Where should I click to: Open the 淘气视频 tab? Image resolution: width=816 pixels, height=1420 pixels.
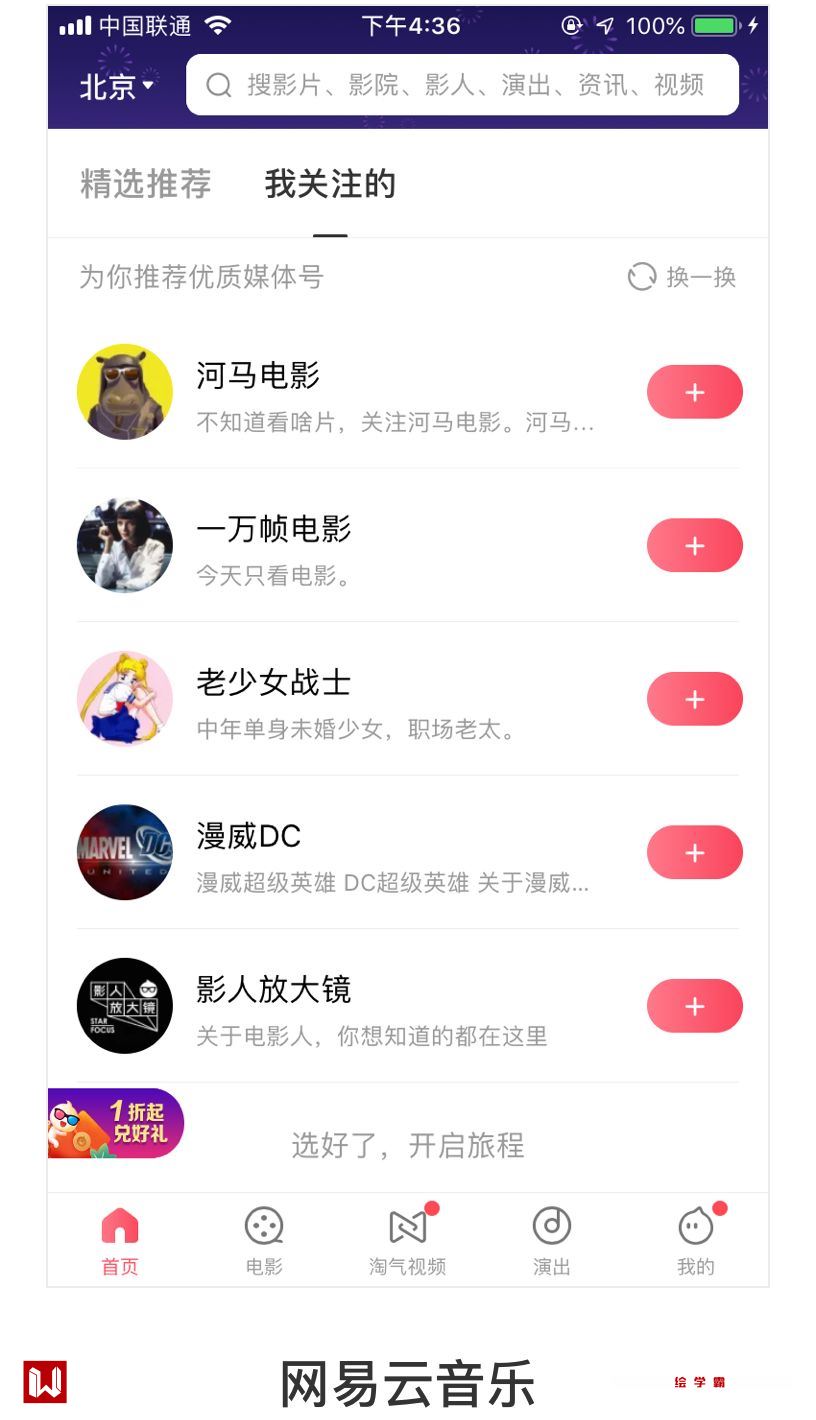[x=407, y=1241]
